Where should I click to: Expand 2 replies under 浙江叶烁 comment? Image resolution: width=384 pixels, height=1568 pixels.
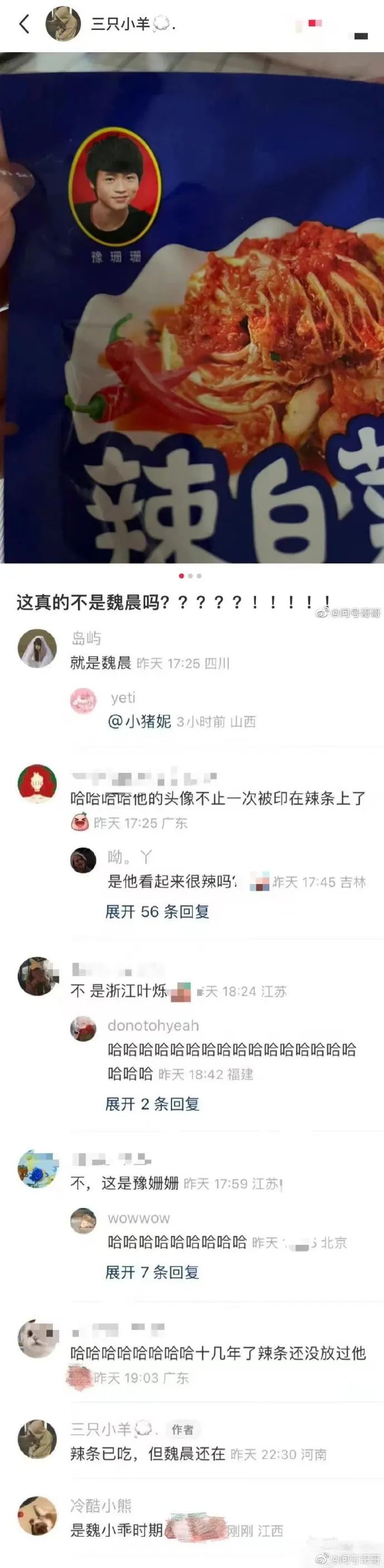(152, 1104)
